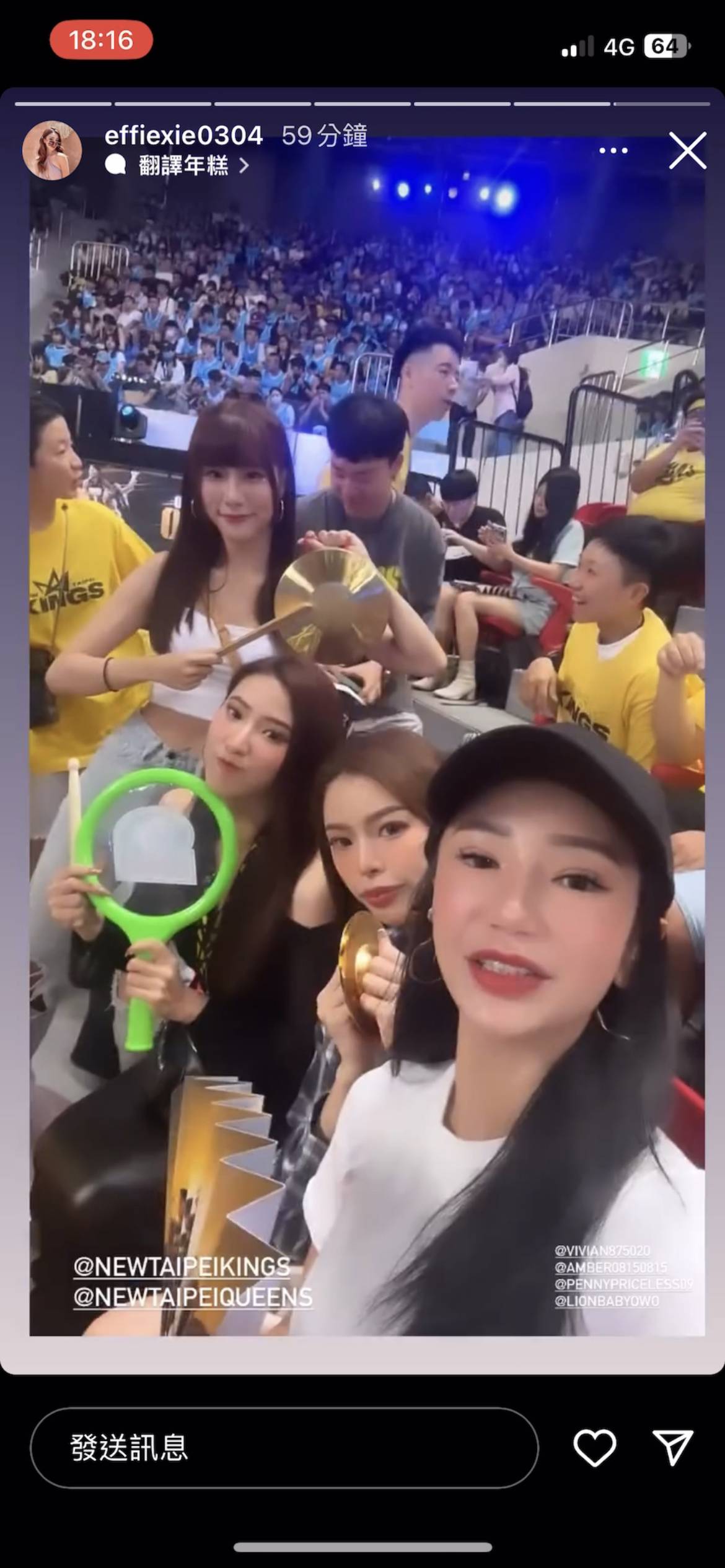
Task: Close the story viewer
Action: click(x=687, y=150)
